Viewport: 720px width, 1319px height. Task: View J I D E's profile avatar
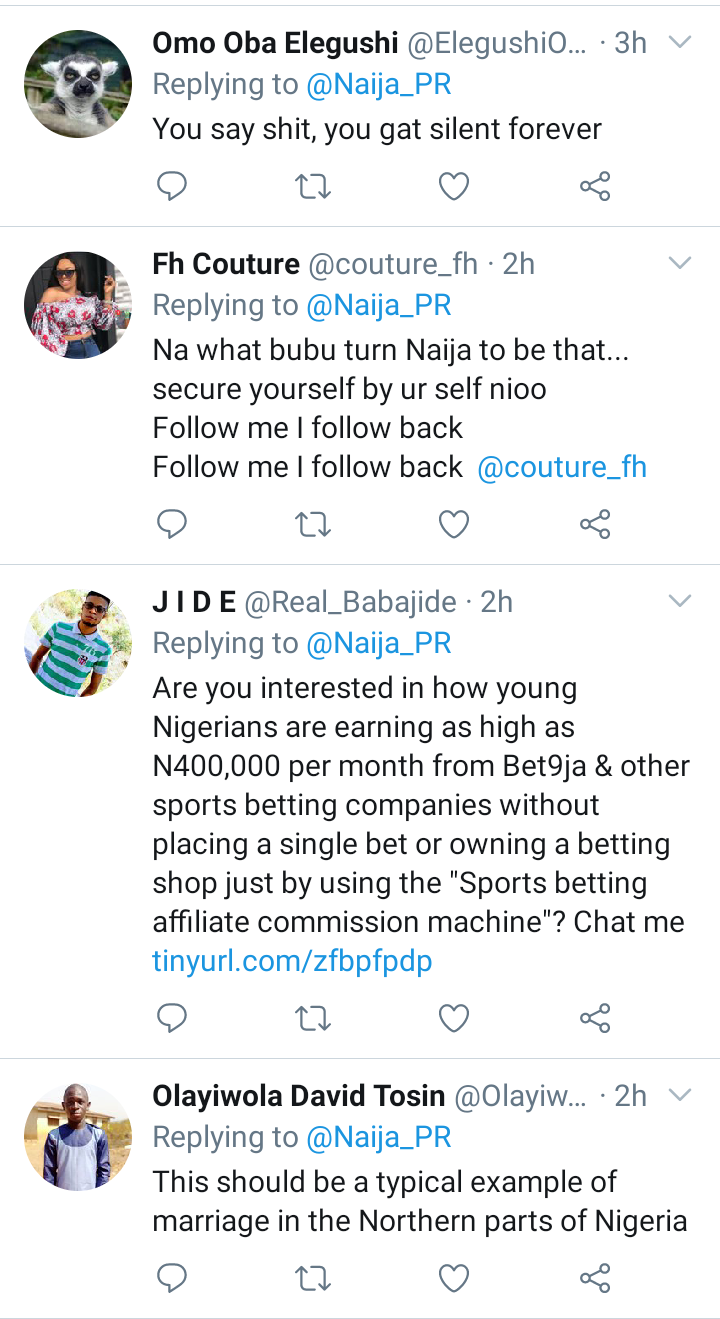(x=78, y=643)
